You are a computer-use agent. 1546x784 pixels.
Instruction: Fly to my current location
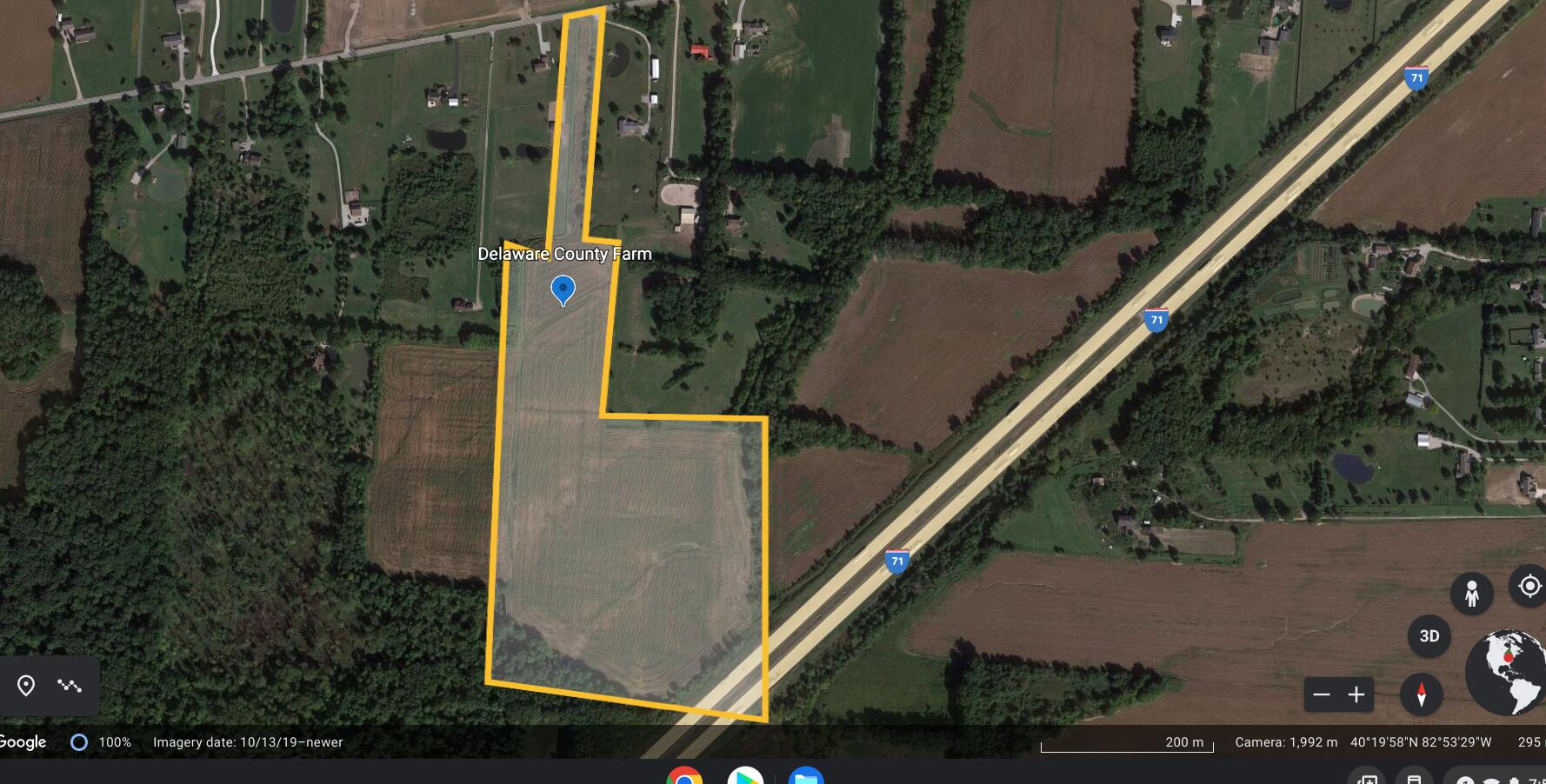pyautogui.click(x=1529, y=587)
